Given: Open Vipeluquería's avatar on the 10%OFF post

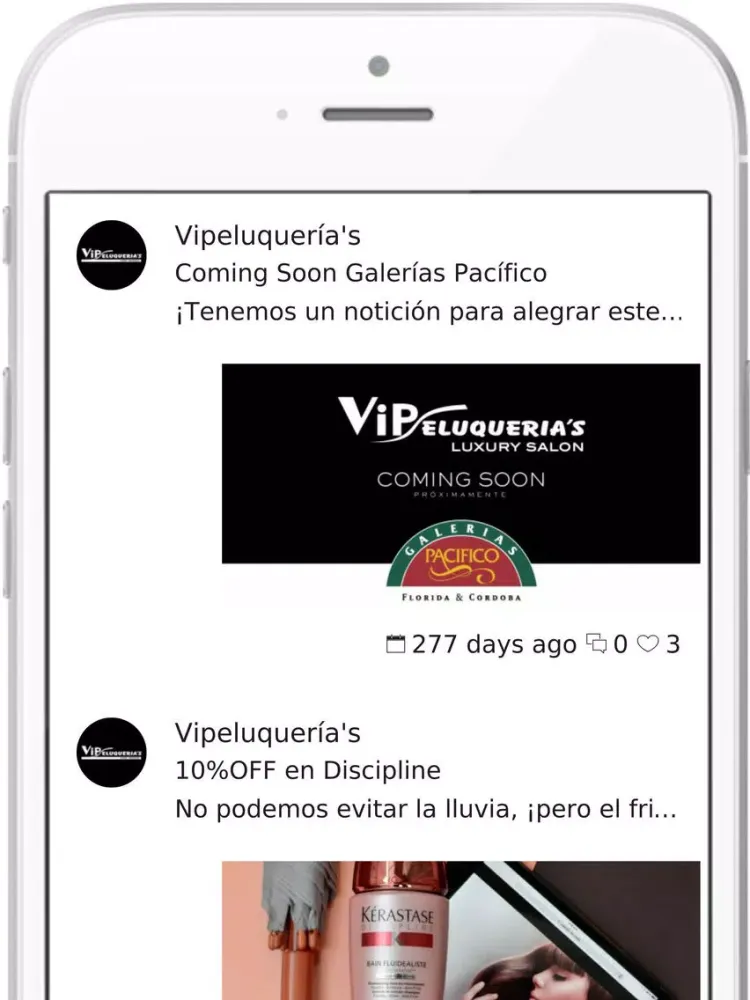Looking at the screenshot, I should (x=112, y=752).
